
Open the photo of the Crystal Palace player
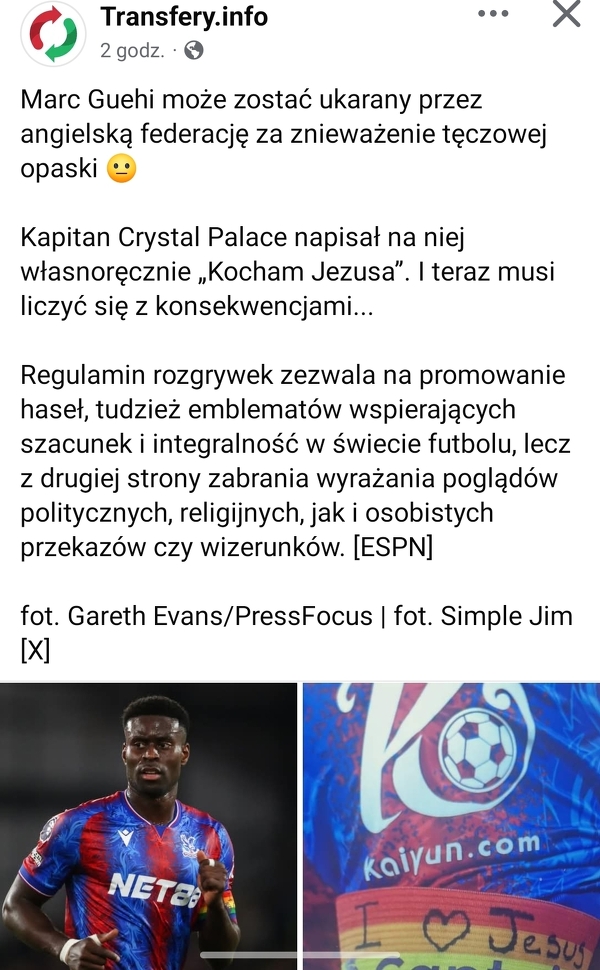[148, 825]
